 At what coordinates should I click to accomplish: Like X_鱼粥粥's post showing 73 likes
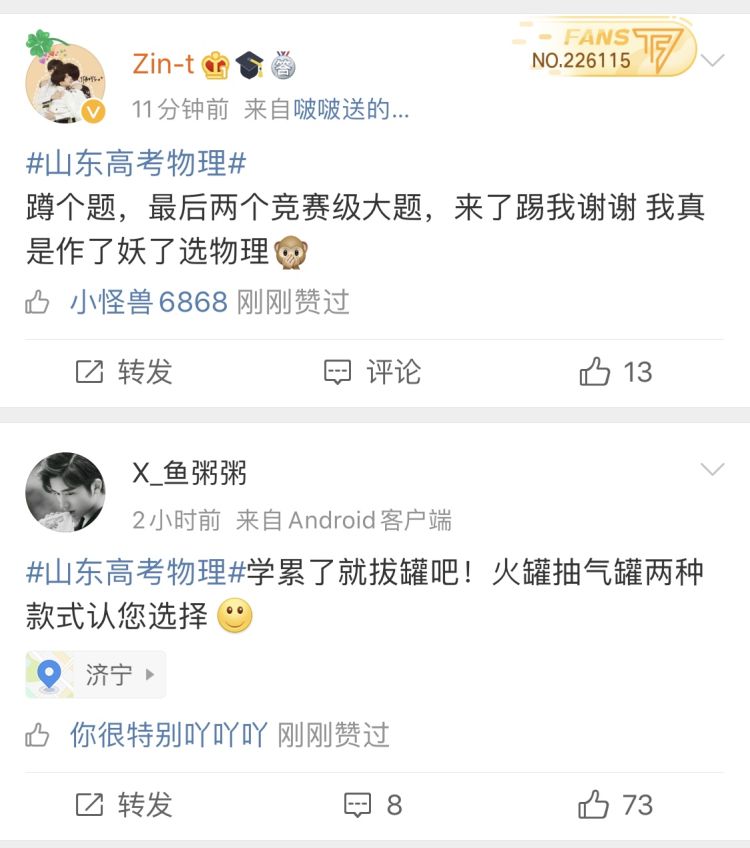click(x=615, y=803)
